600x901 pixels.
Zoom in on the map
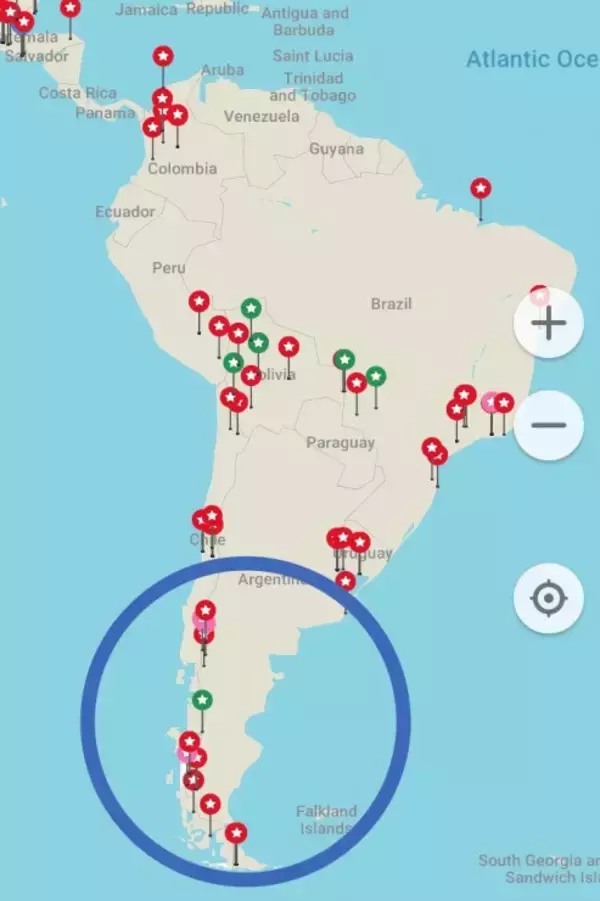click(548, 323)
